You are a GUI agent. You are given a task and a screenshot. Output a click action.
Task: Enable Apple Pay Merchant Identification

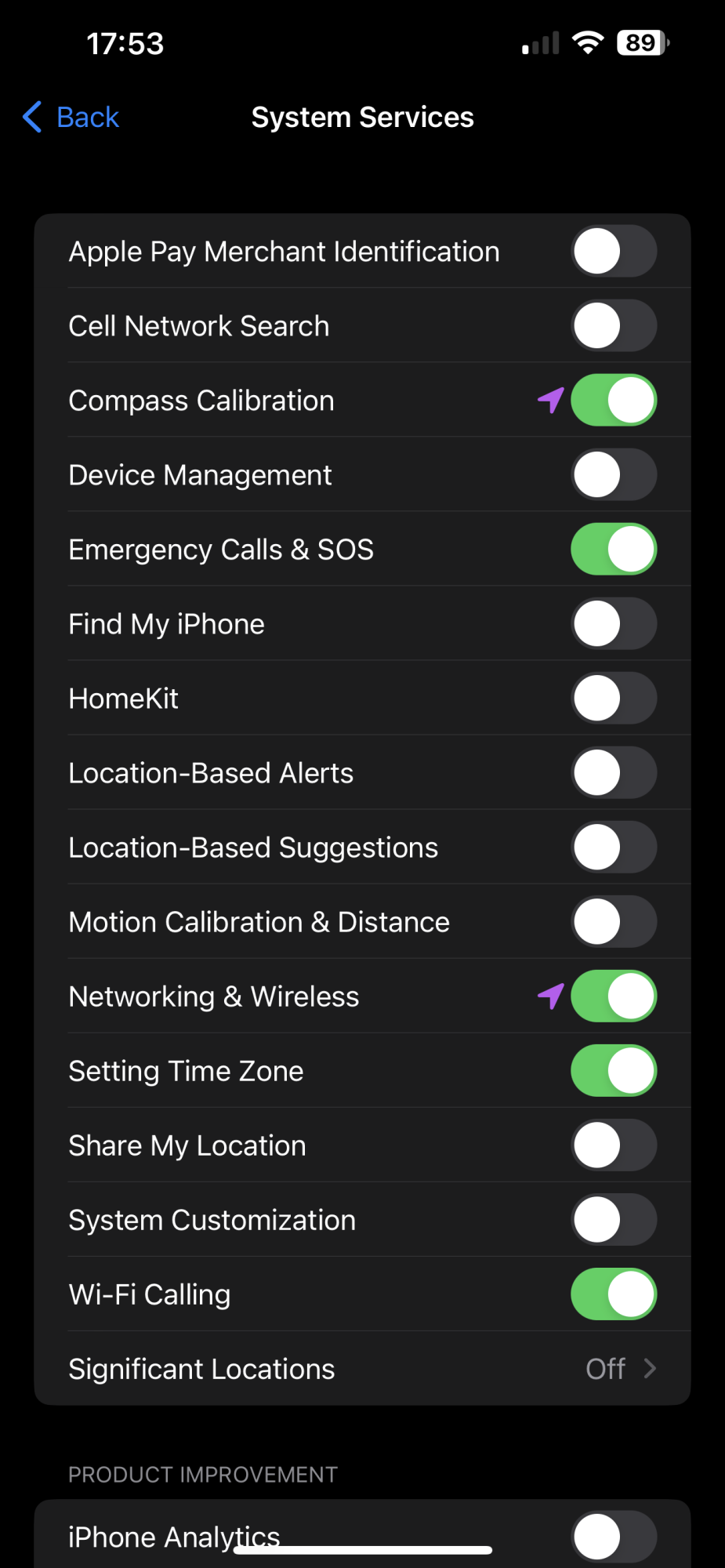pyautogui.click(x=614, y=252)
